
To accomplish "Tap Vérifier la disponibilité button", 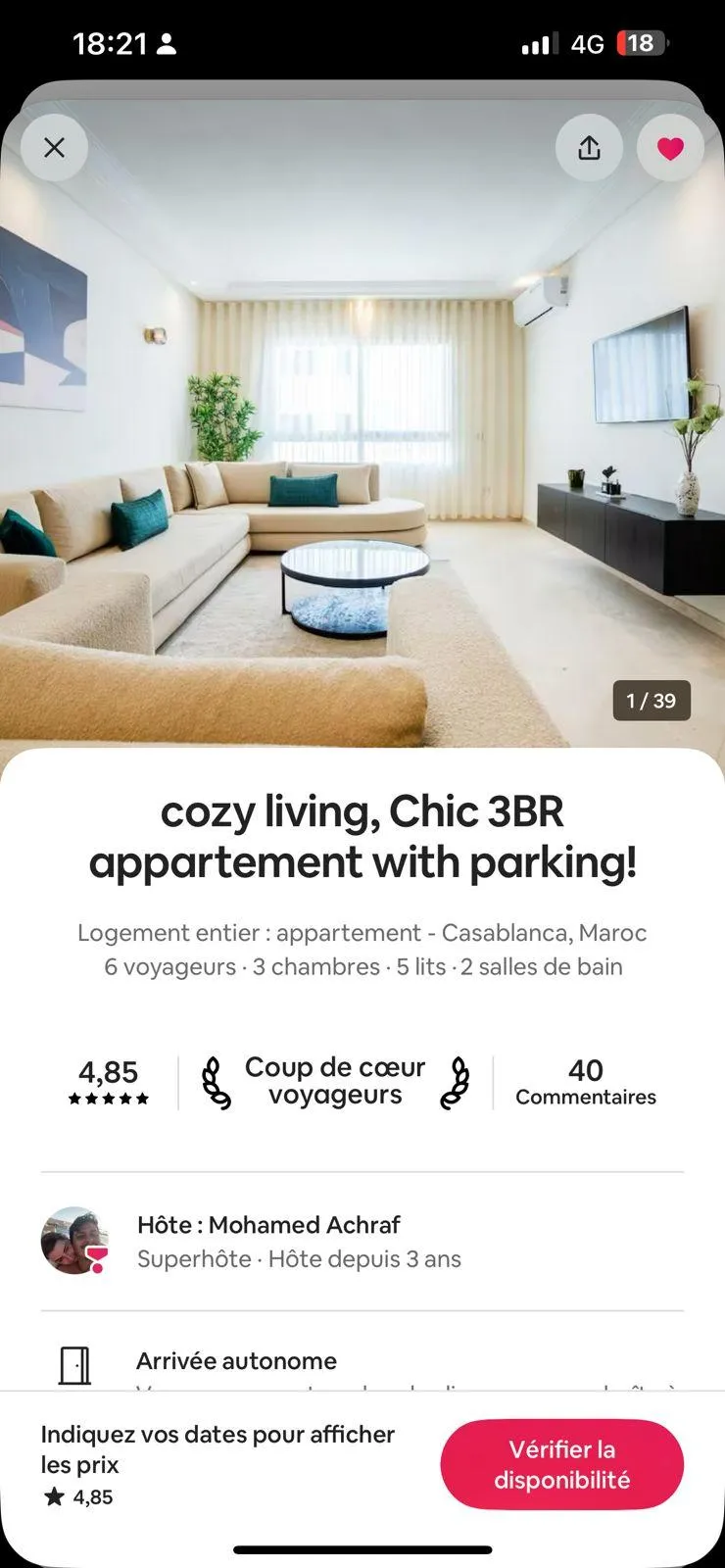I will pos(561,1464).
